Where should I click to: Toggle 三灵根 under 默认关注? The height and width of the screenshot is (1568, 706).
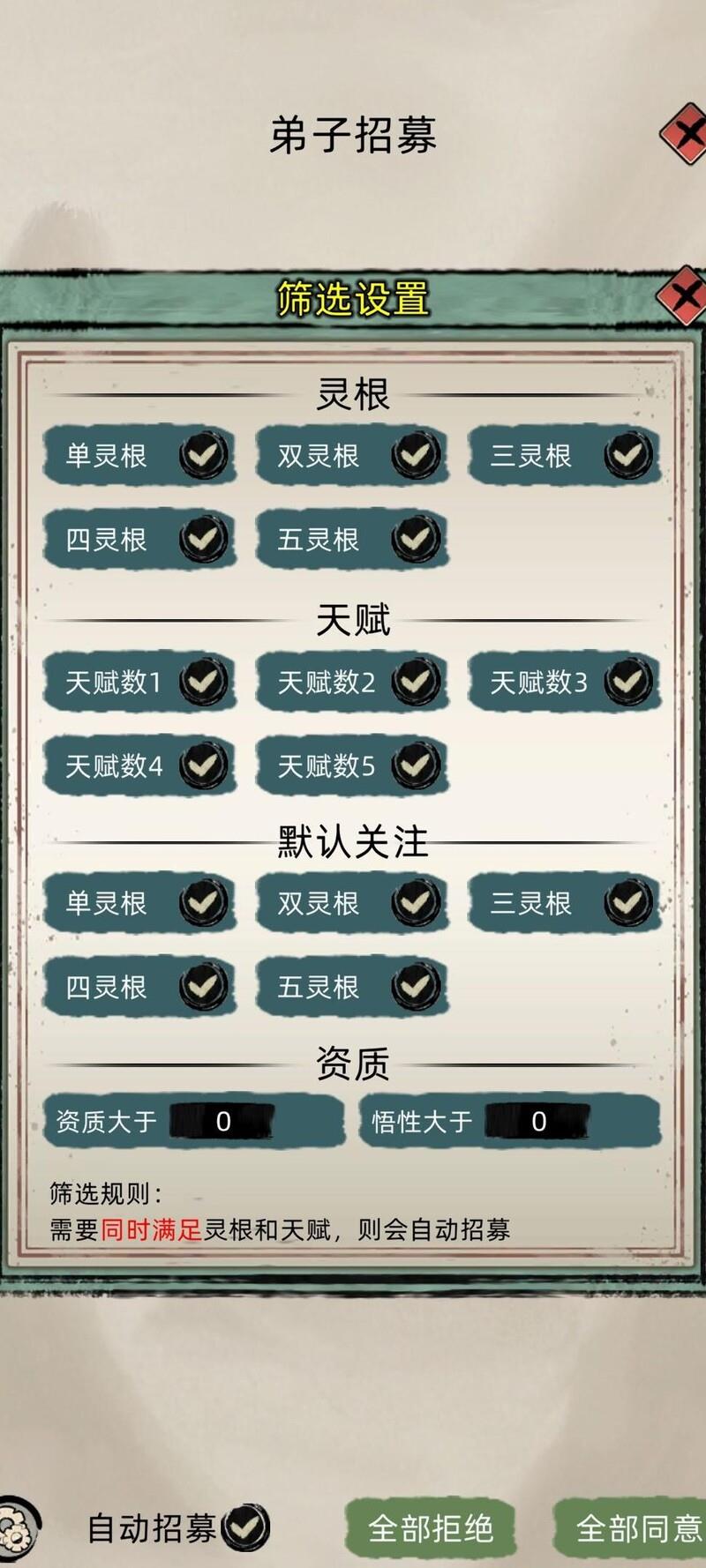point(627,902)
